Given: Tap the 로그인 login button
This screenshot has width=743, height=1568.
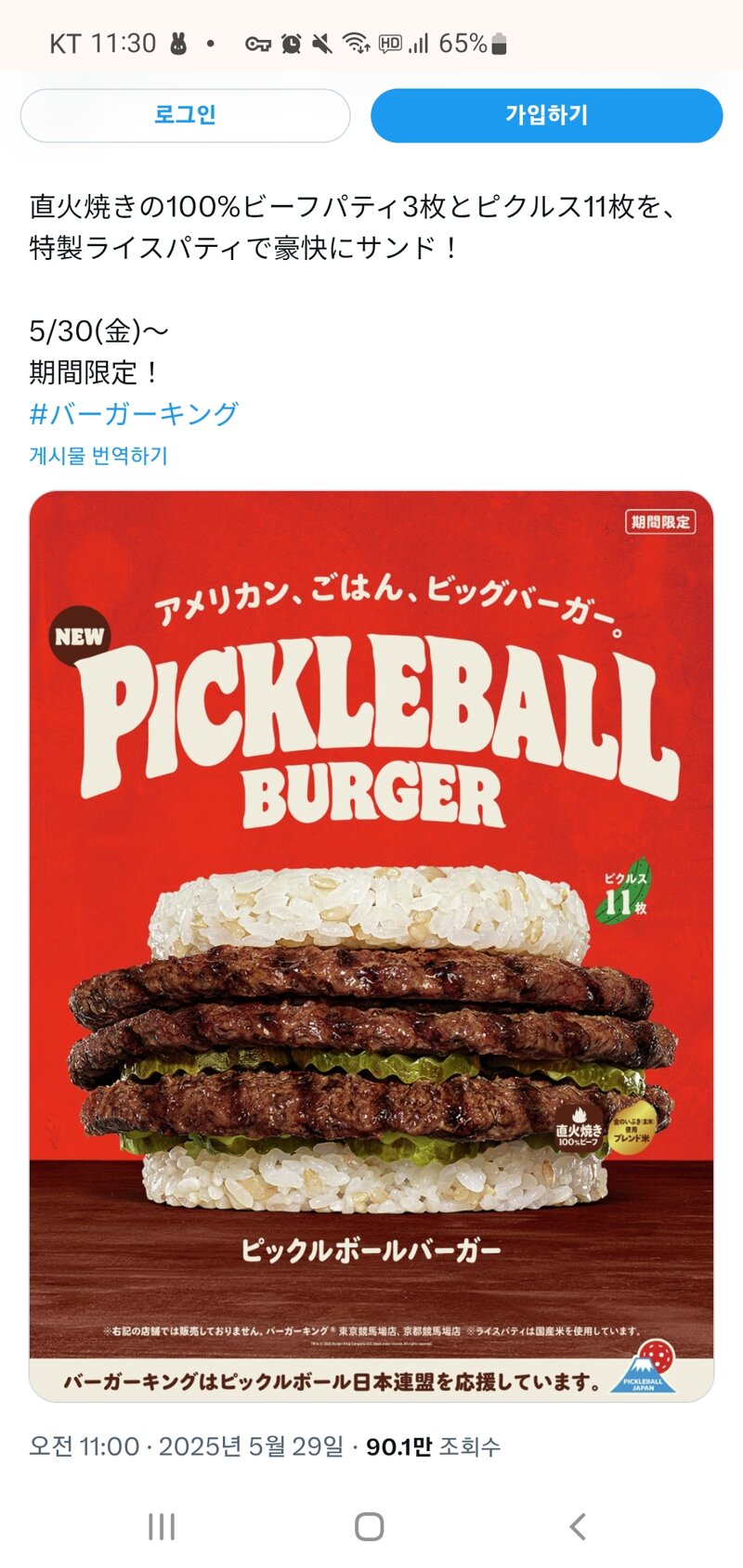Looking at the screenshot, I should pyautogui.click(x=185, y=115).
